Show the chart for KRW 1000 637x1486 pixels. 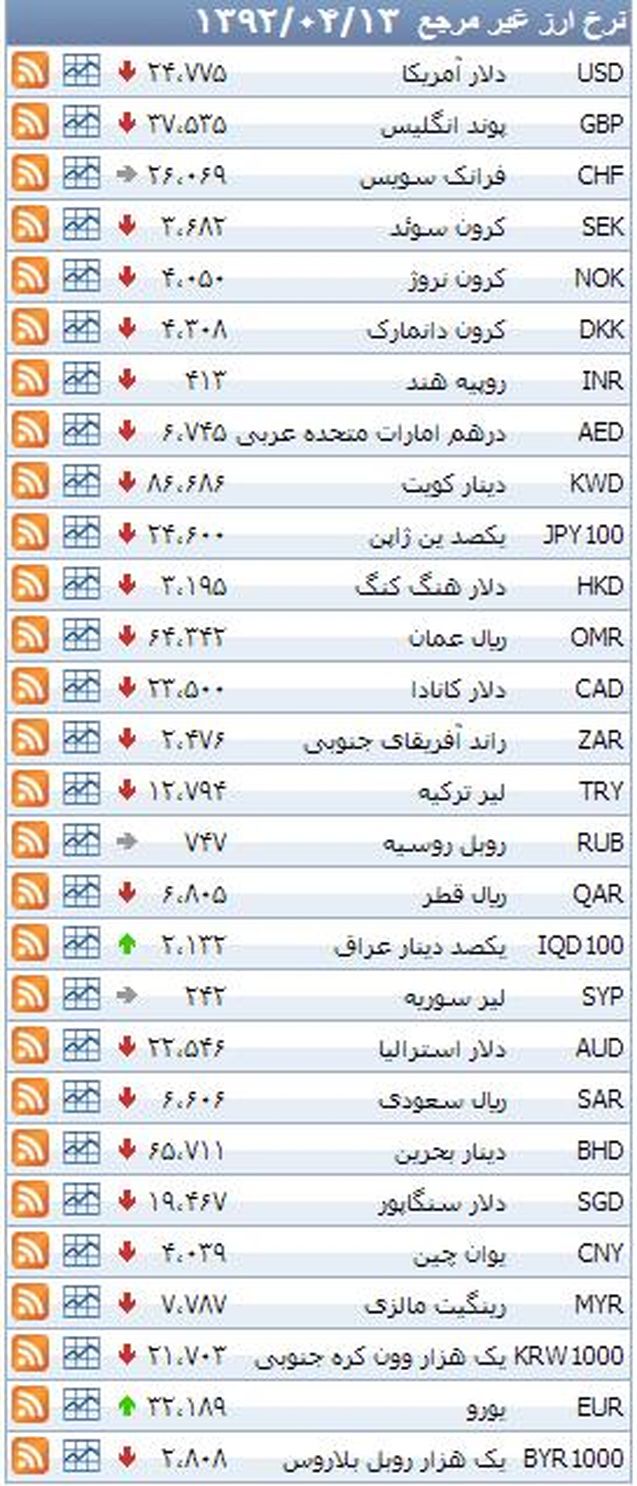click(81, 1355)
